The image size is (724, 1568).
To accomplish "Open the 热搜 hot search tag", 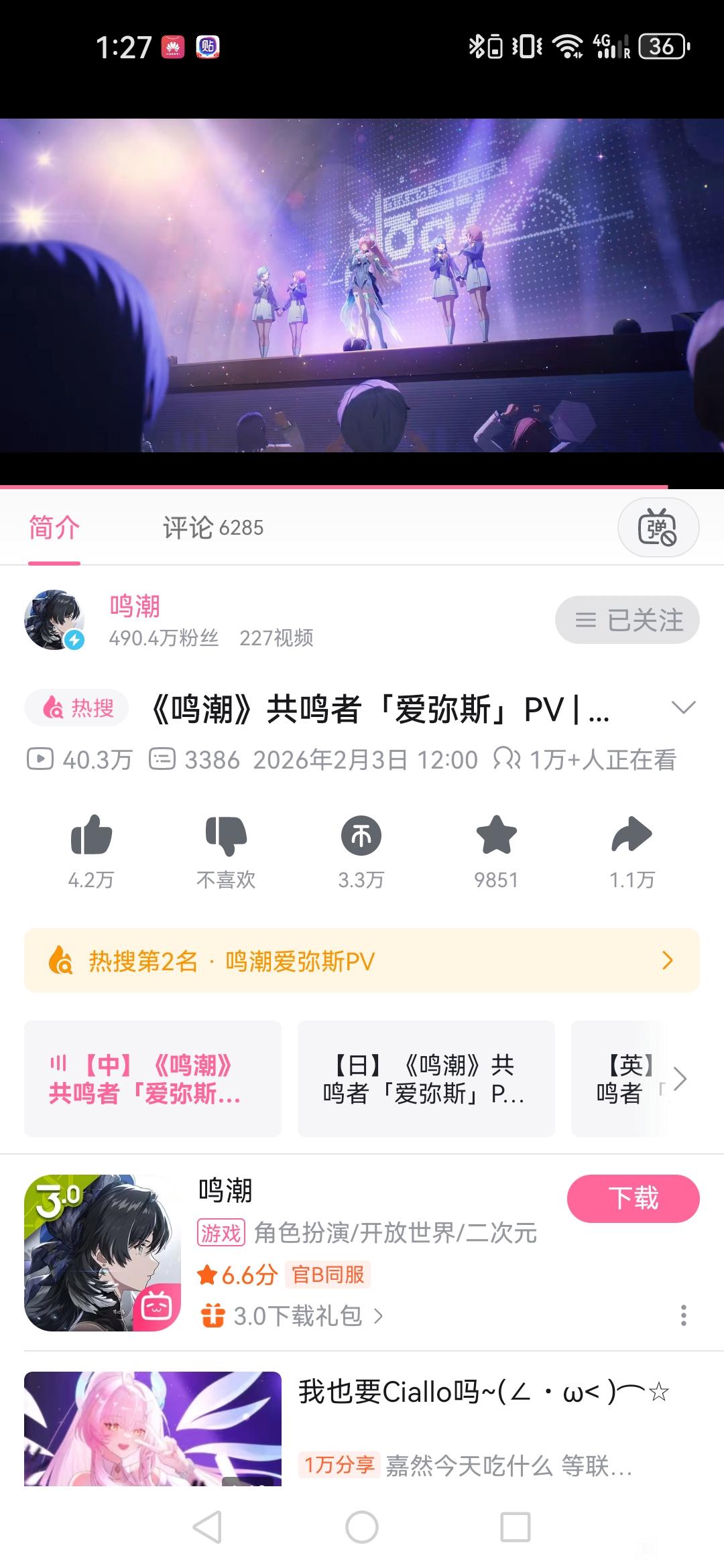I will [x=77, y=708].
